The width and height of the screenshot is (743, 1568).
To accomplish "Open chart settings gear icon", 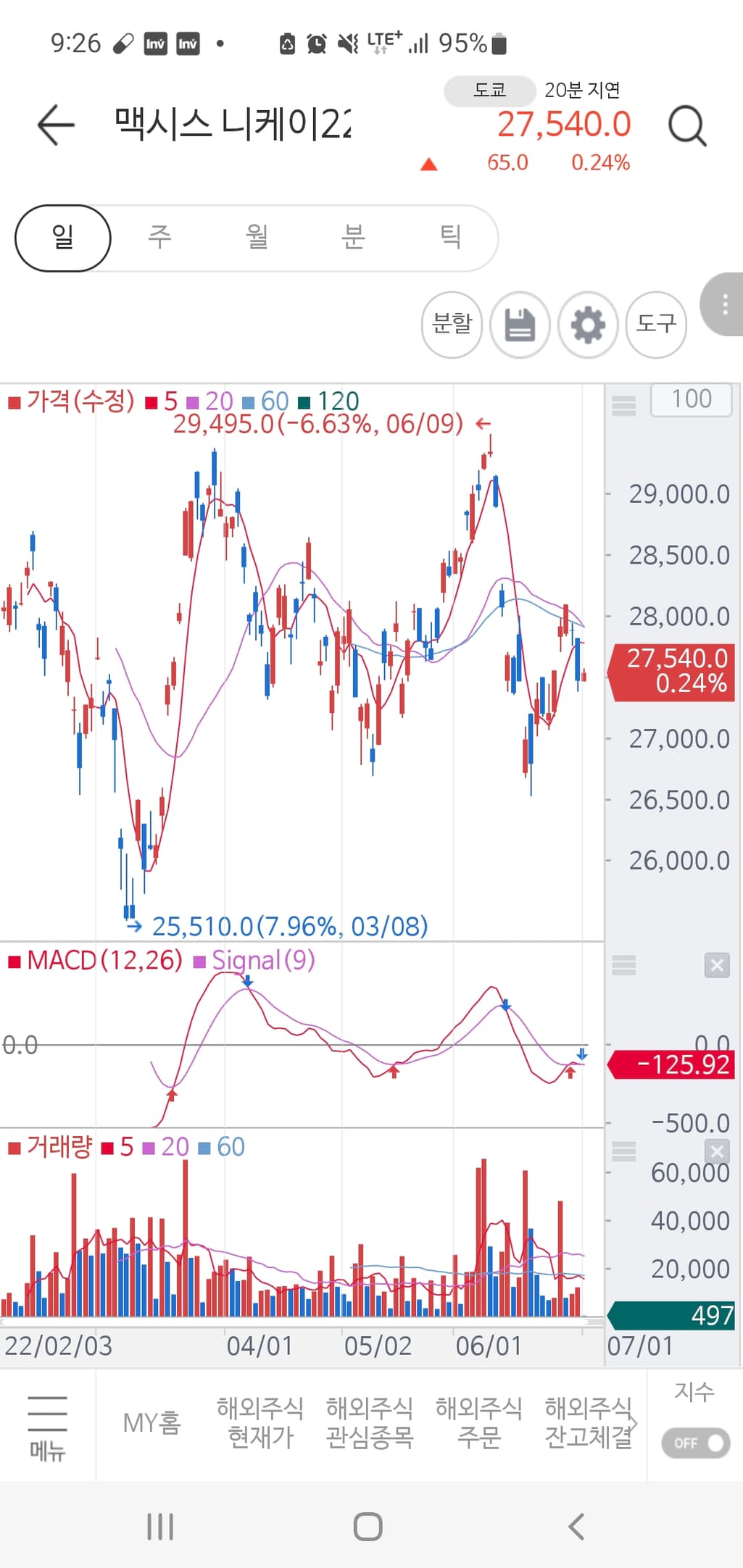I will pos(588,324).
